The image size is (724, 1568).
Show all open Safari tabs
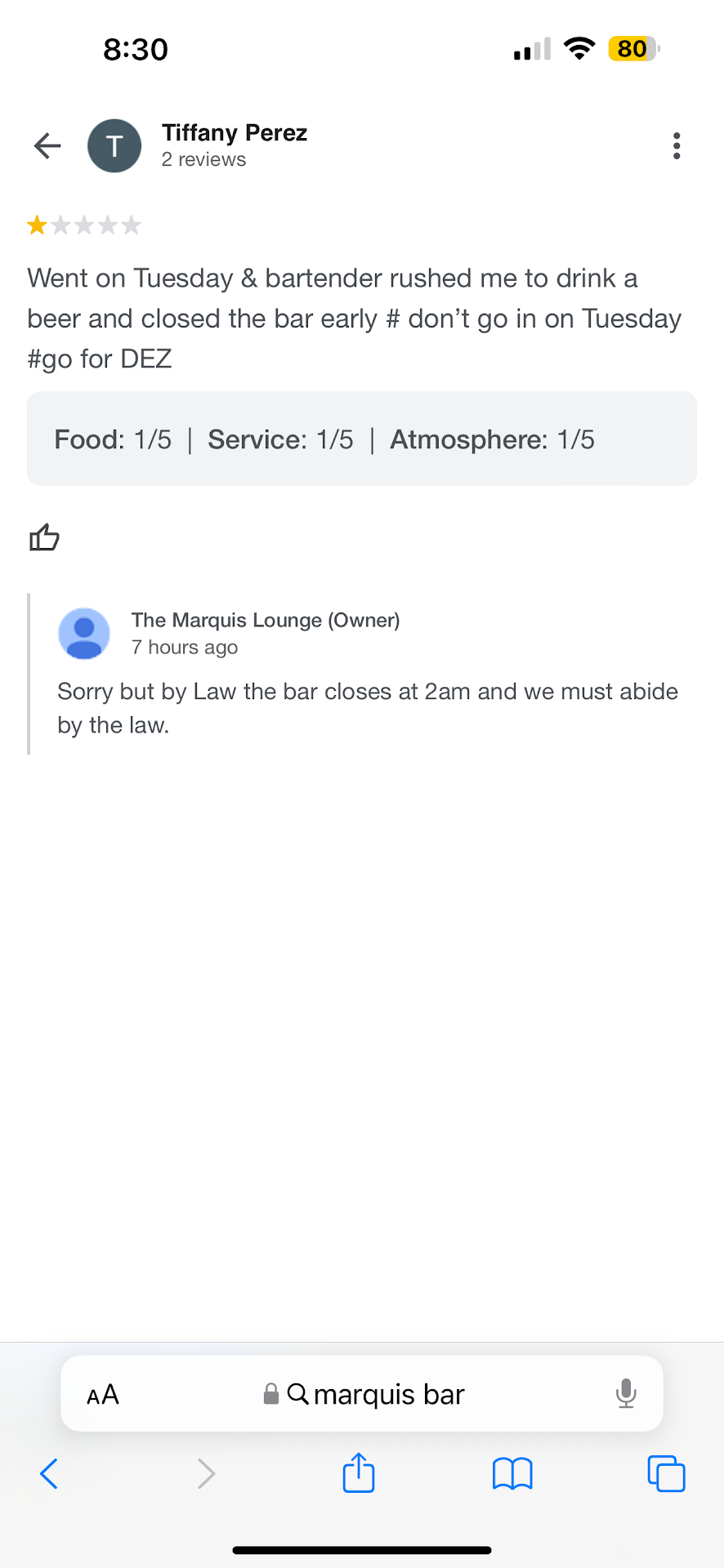tap(666, 1474)
